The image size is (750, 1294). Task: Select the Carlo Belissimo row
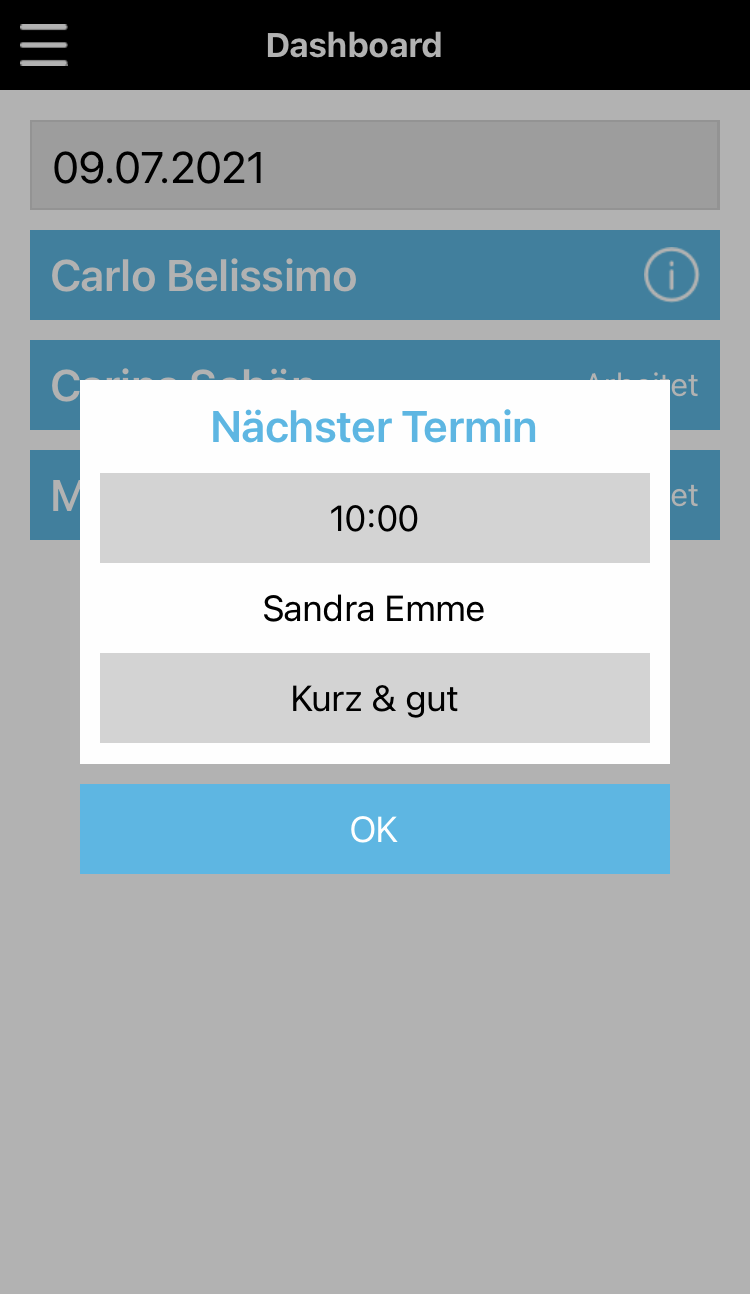coord(300,275)
